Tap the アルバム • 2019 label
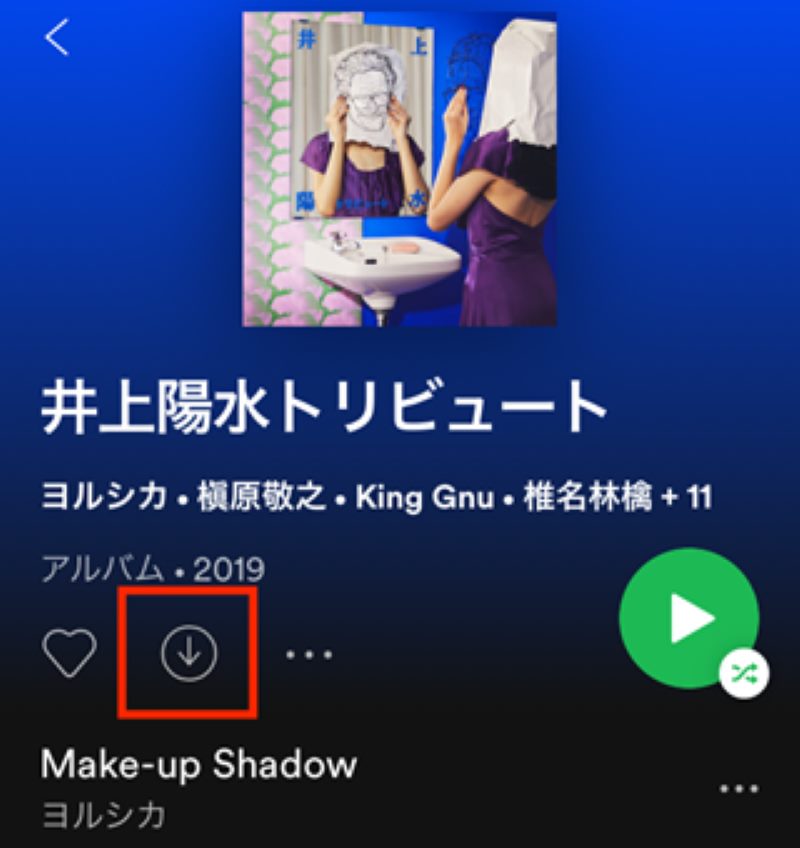Image resolution: width=800 pixels, height=848 pixels. point(150,567)
